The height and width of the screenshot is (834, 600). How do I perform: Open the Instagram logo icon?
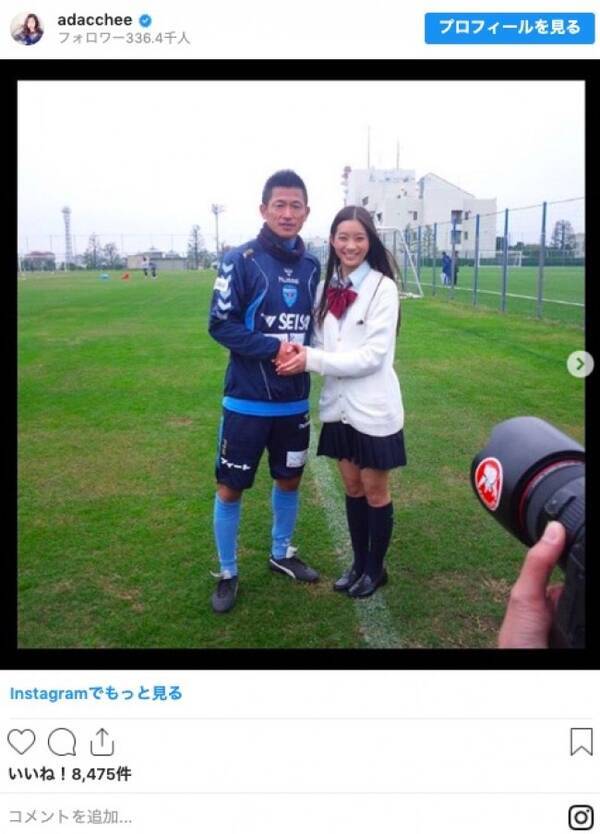tap(581, 817)
